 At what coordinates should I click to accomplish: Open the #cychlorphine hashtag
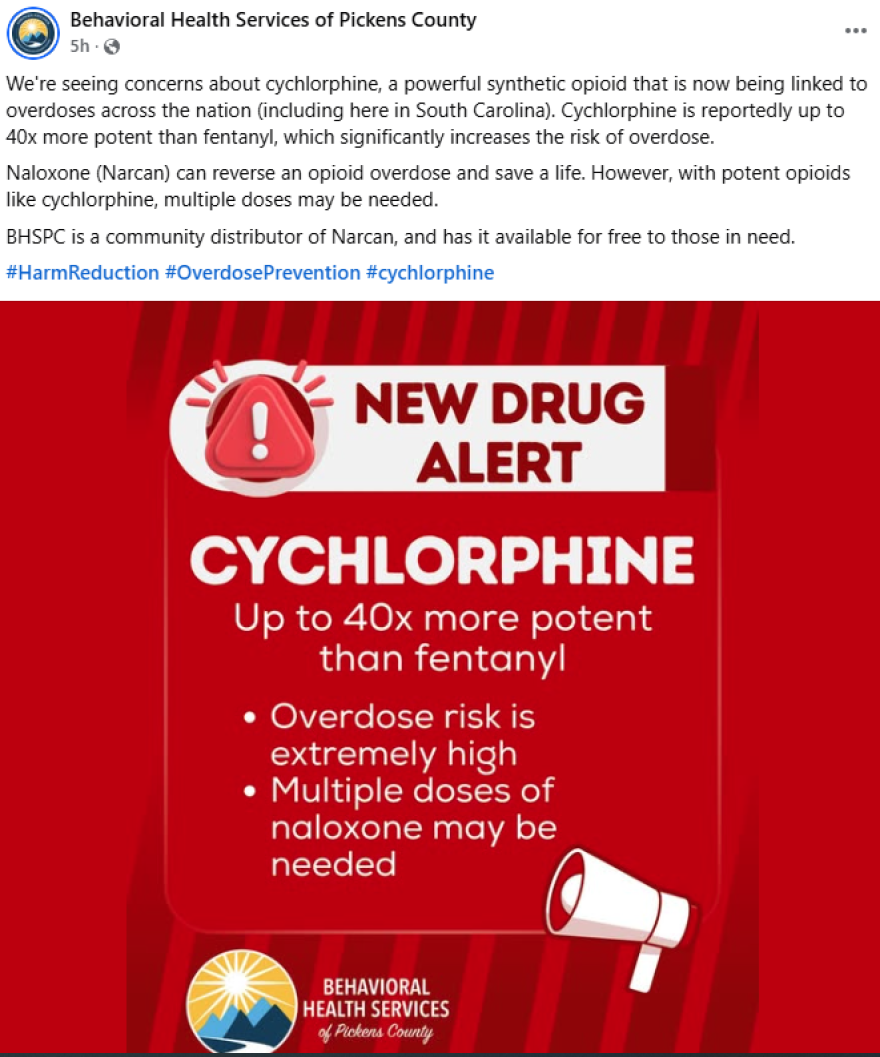click(430, 273)
